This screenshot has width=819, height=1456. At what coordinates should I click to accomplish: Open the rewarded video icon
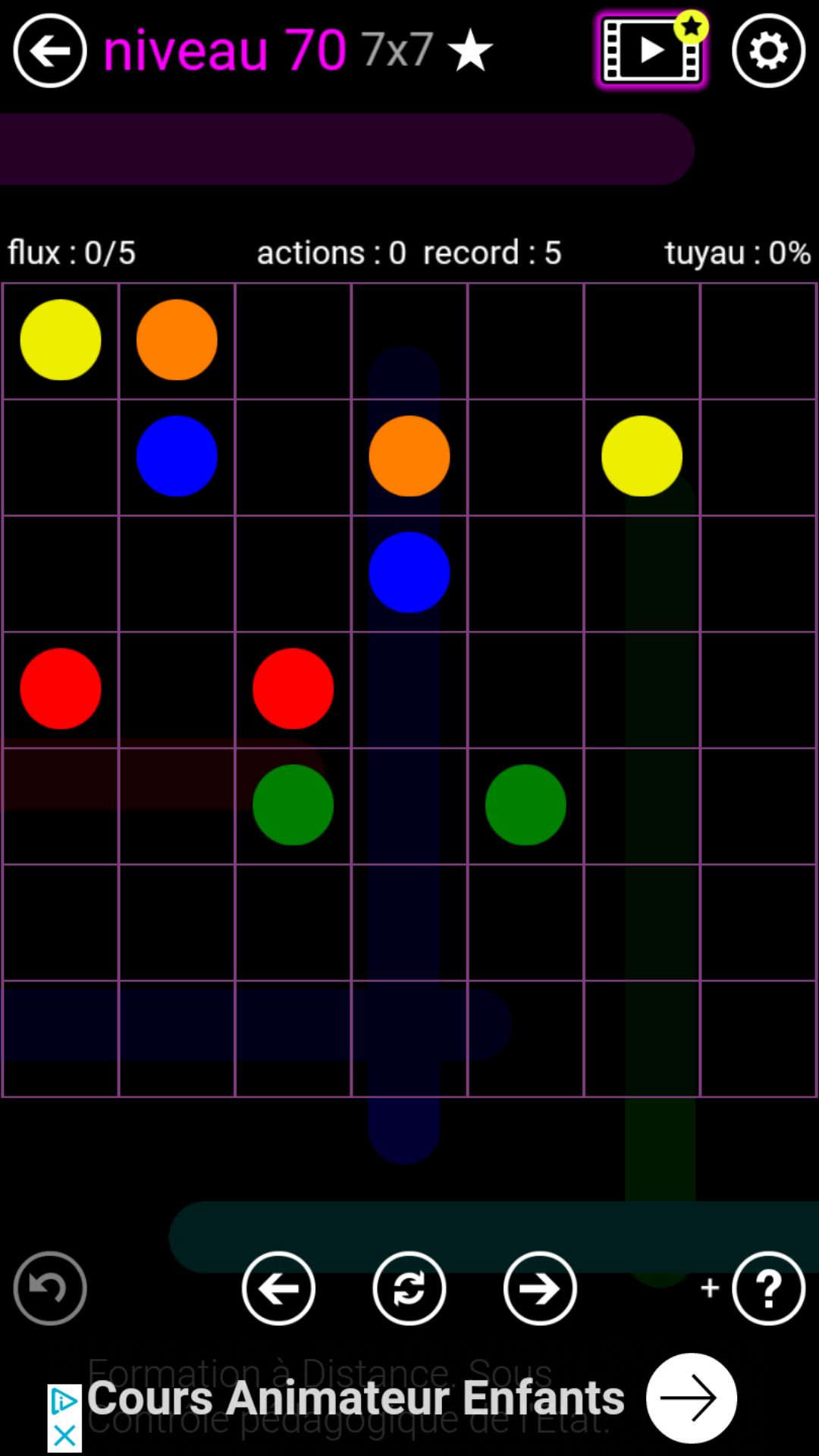(x=651, y=51)
